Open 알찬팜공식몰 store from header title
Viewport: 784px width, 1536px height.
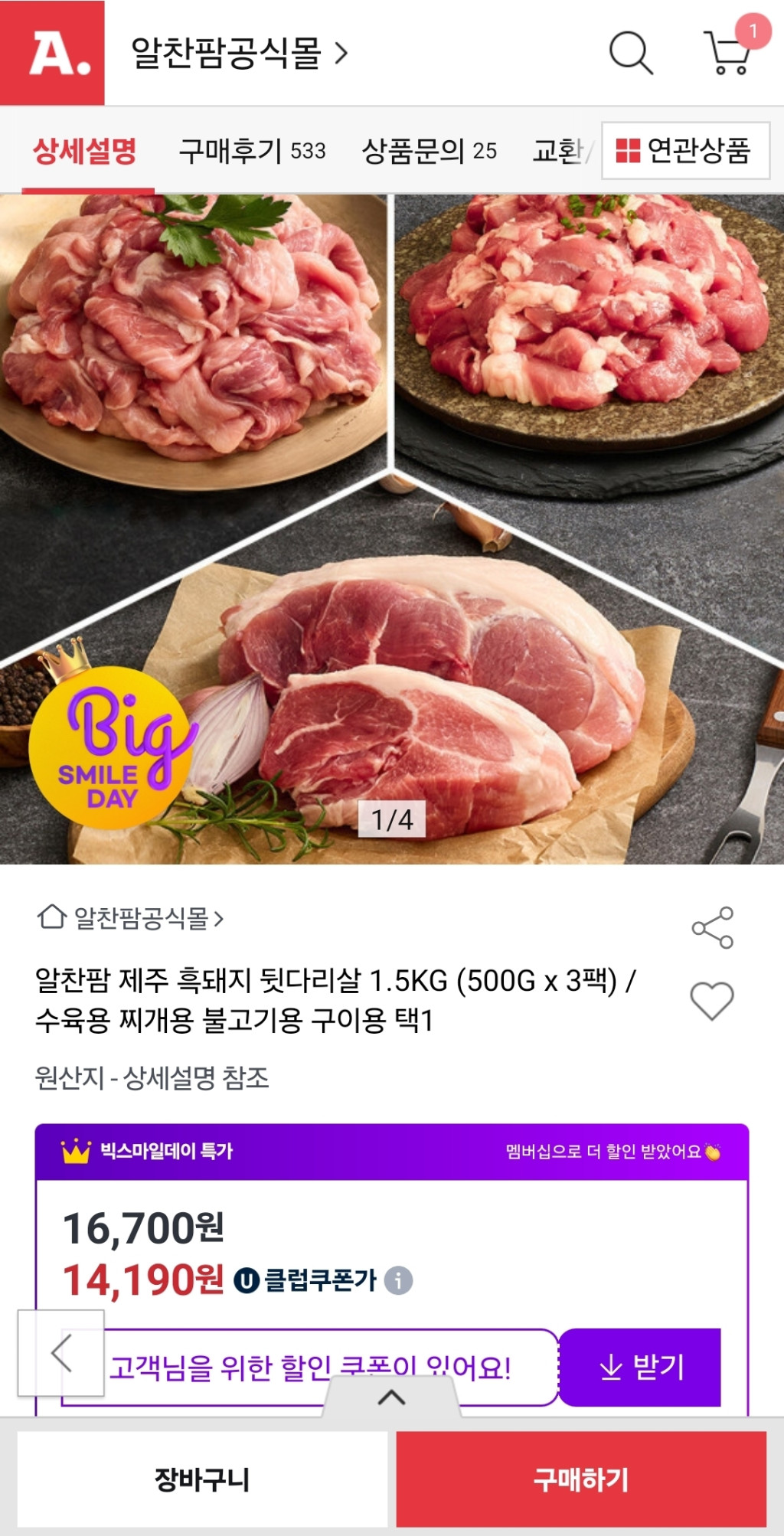239,53
